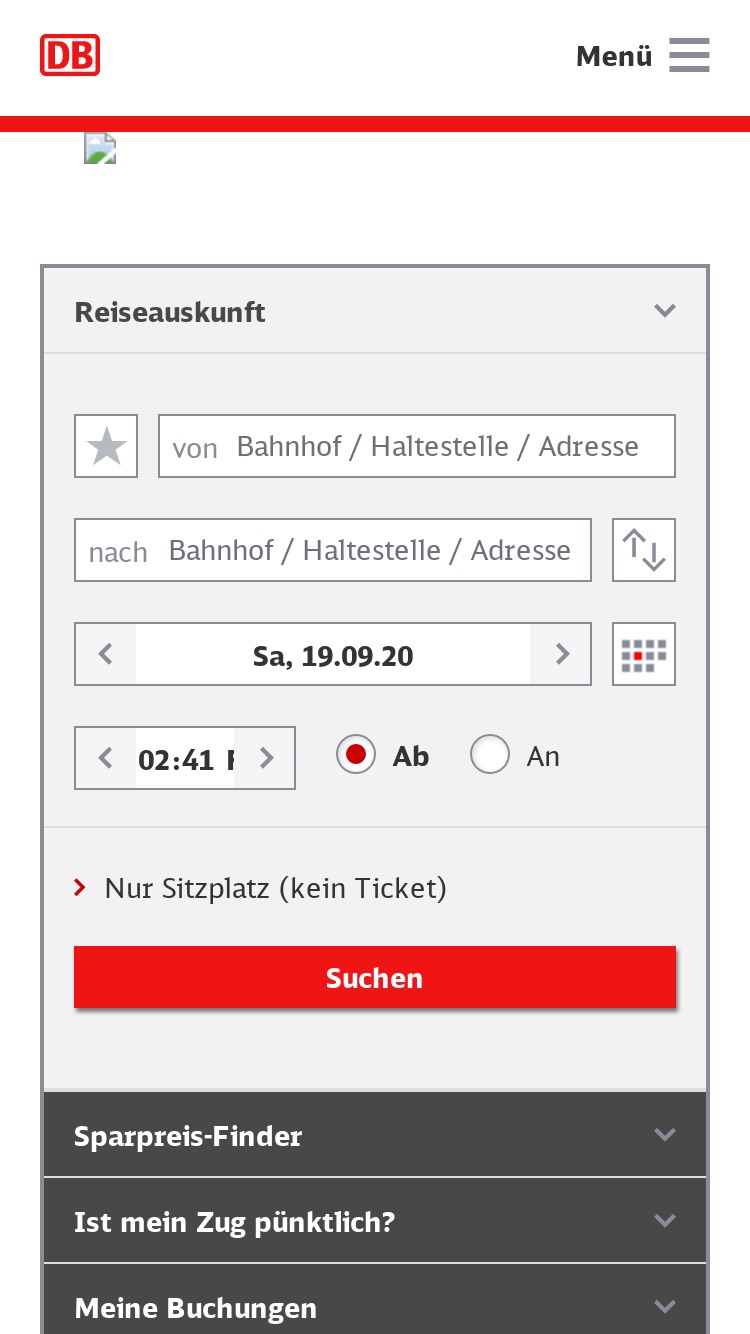Image resolution: width=750 pixels, height=1334 pixels.
Task: Collapse the Reiseauskunft section
Action: [x=375, y=311]
